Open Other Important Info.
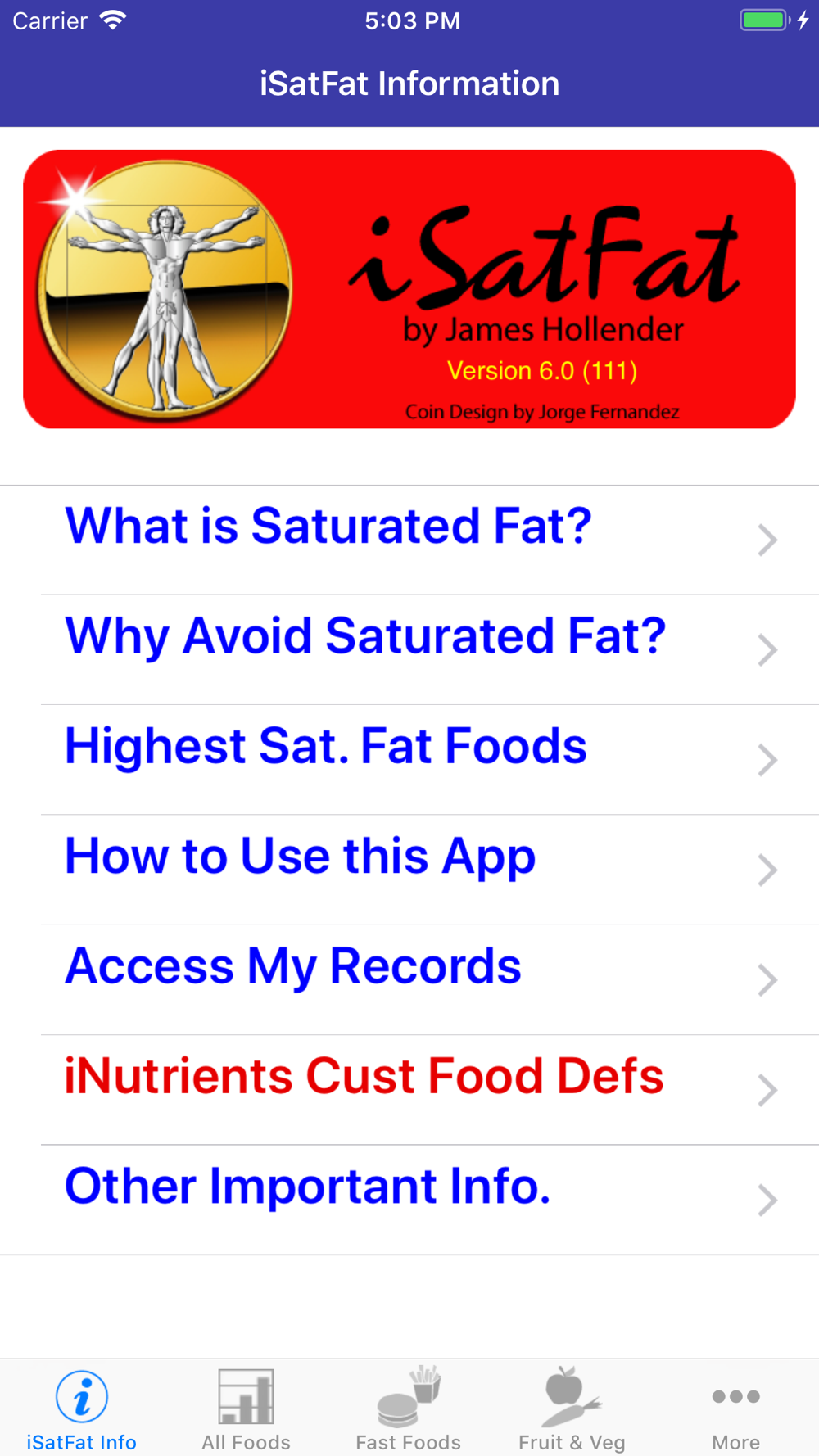Viewport: 819px width, 1456px height. coord(409,1199)
